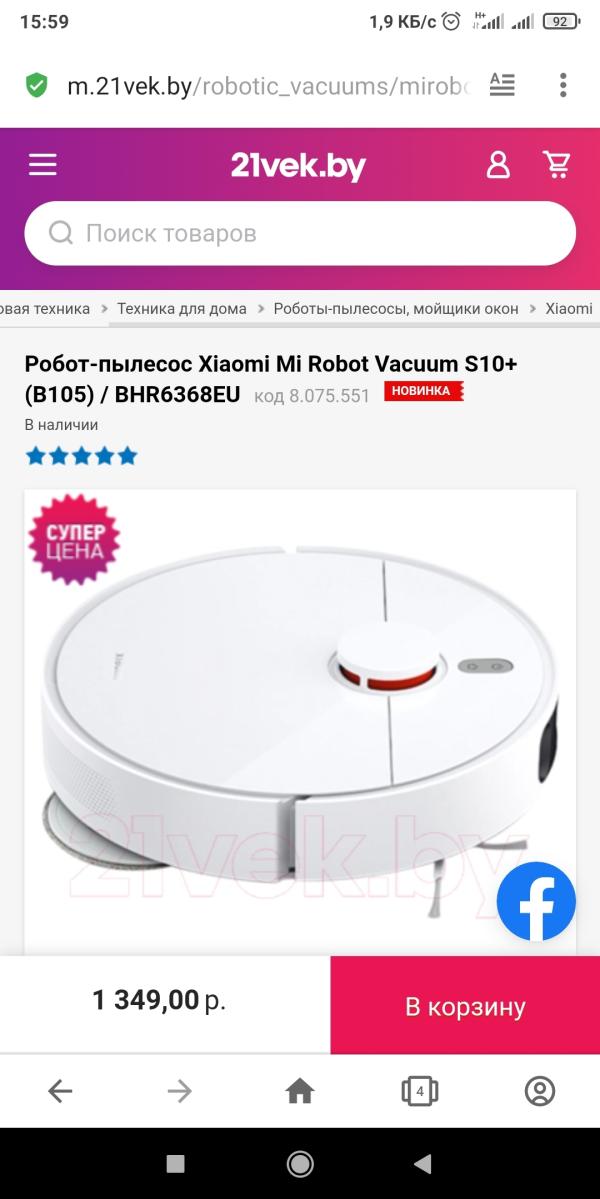600x1199 pixels.
Task: View the five-star product rating
Action: [81, 457]
